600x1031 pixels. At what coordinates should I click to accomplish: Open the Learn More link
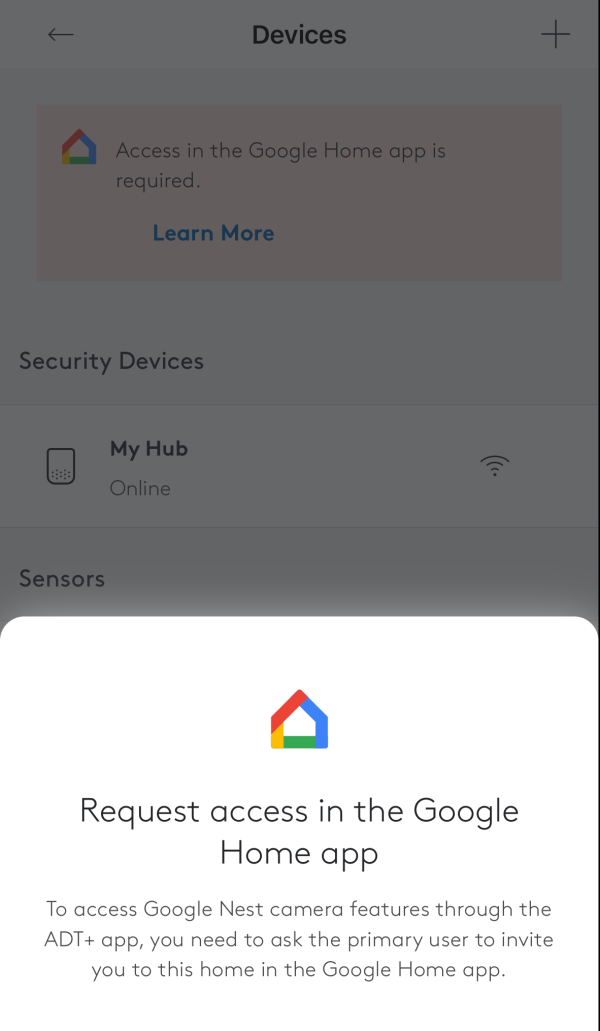pyautogui.click(x=213, y=233)
